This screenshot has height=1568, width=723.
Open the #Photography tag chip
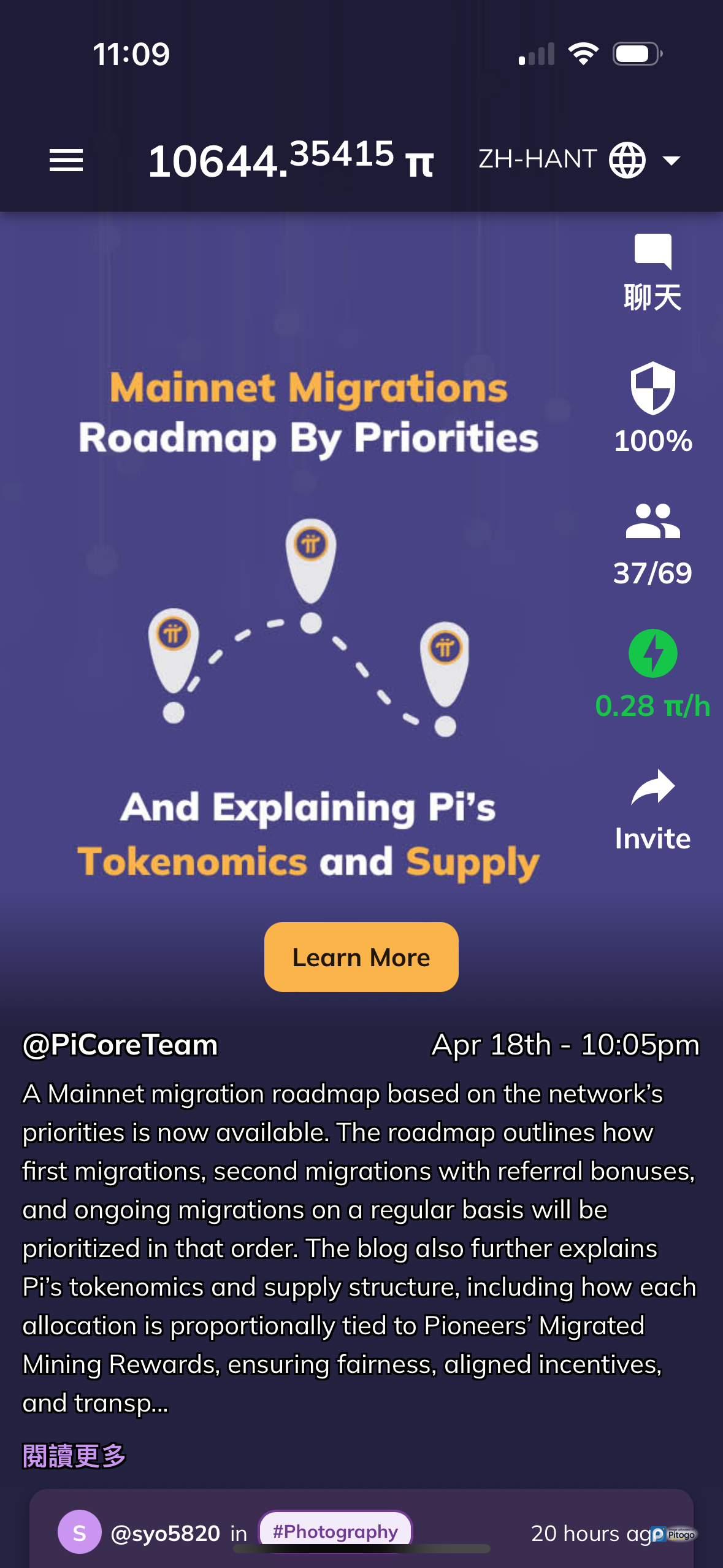(x=335, y=1532)
